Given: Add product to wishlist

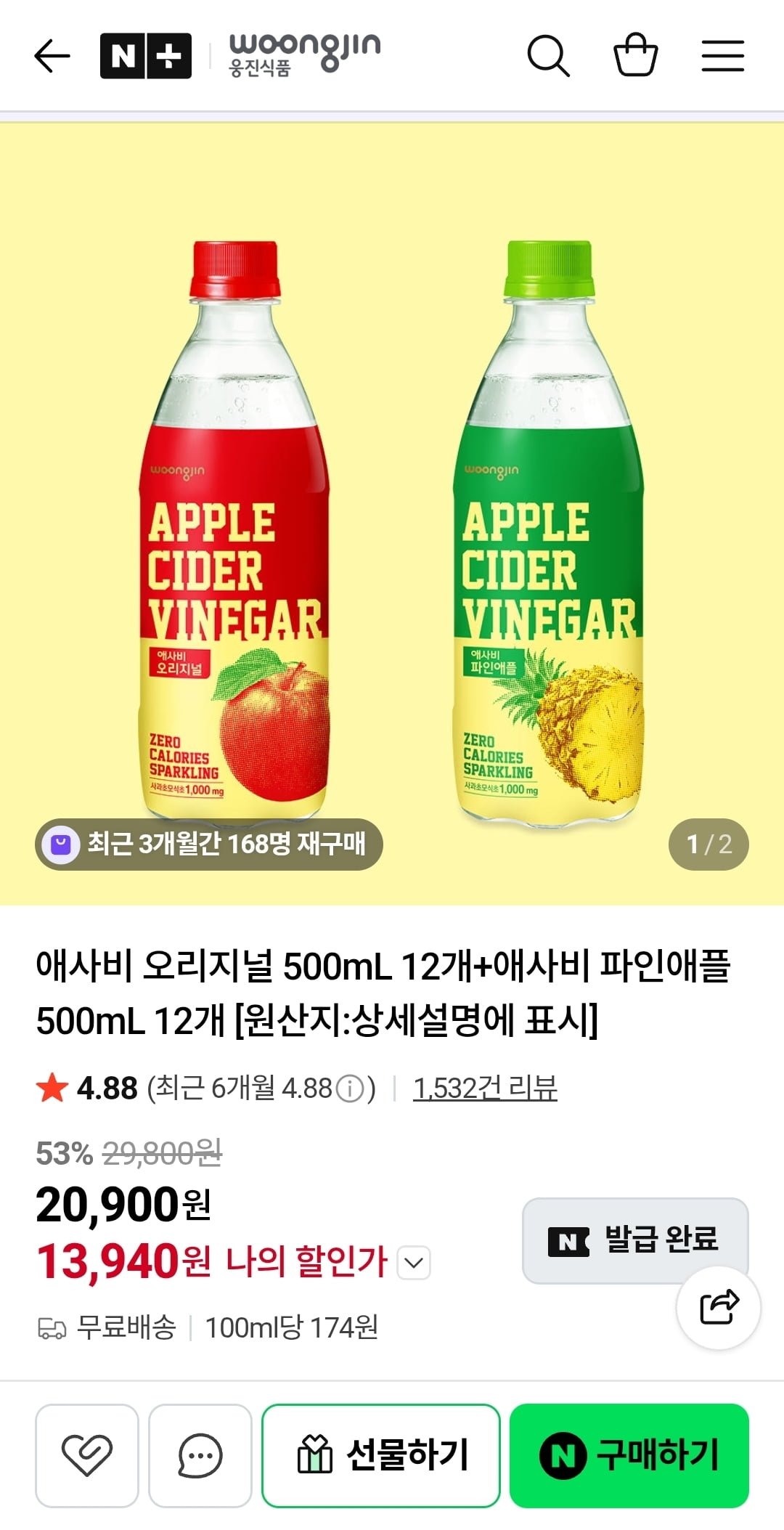Looking at the screenshot, I should click(87, 1455).
